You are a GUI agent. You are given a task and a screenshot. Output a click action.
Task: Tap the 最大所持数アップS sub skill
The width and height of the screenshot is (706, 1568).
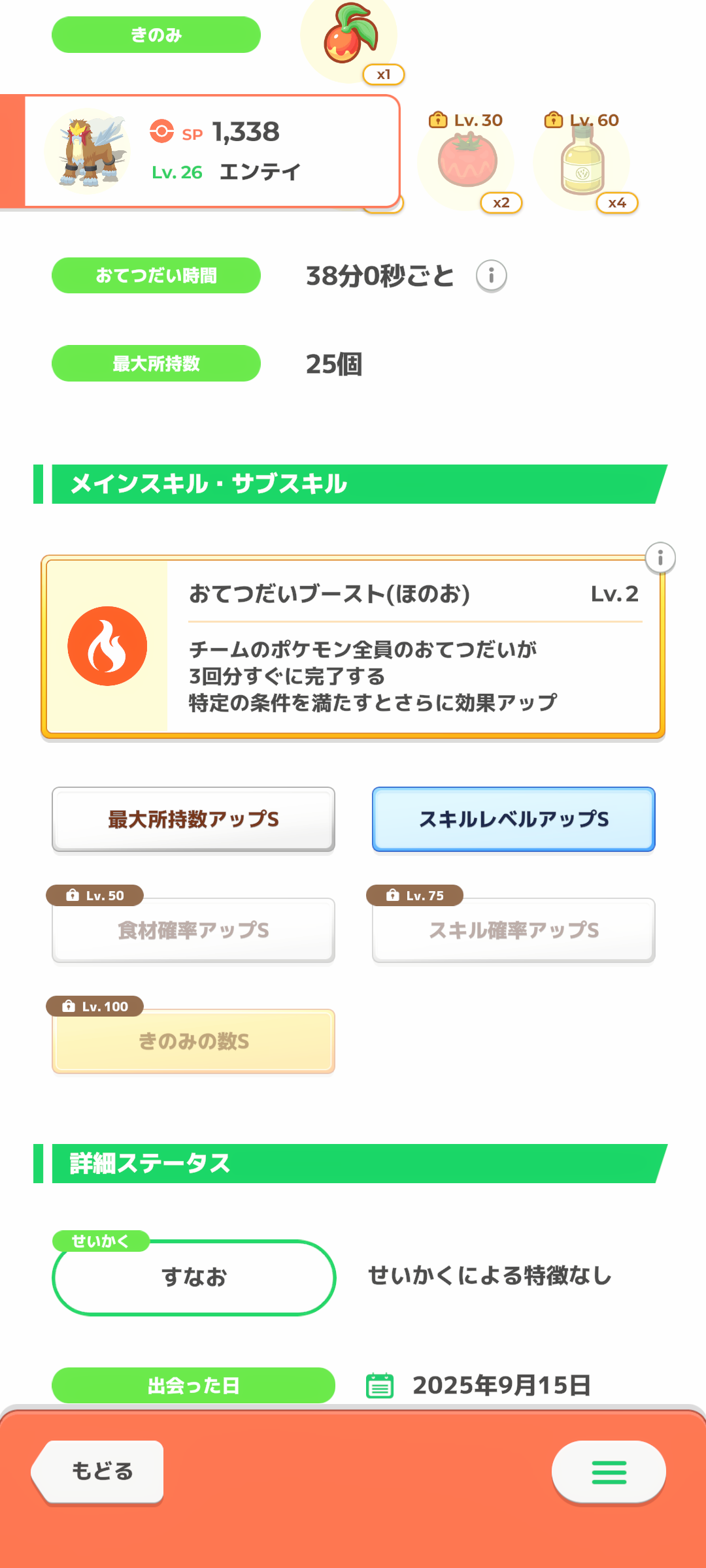[x=193, y=819]
